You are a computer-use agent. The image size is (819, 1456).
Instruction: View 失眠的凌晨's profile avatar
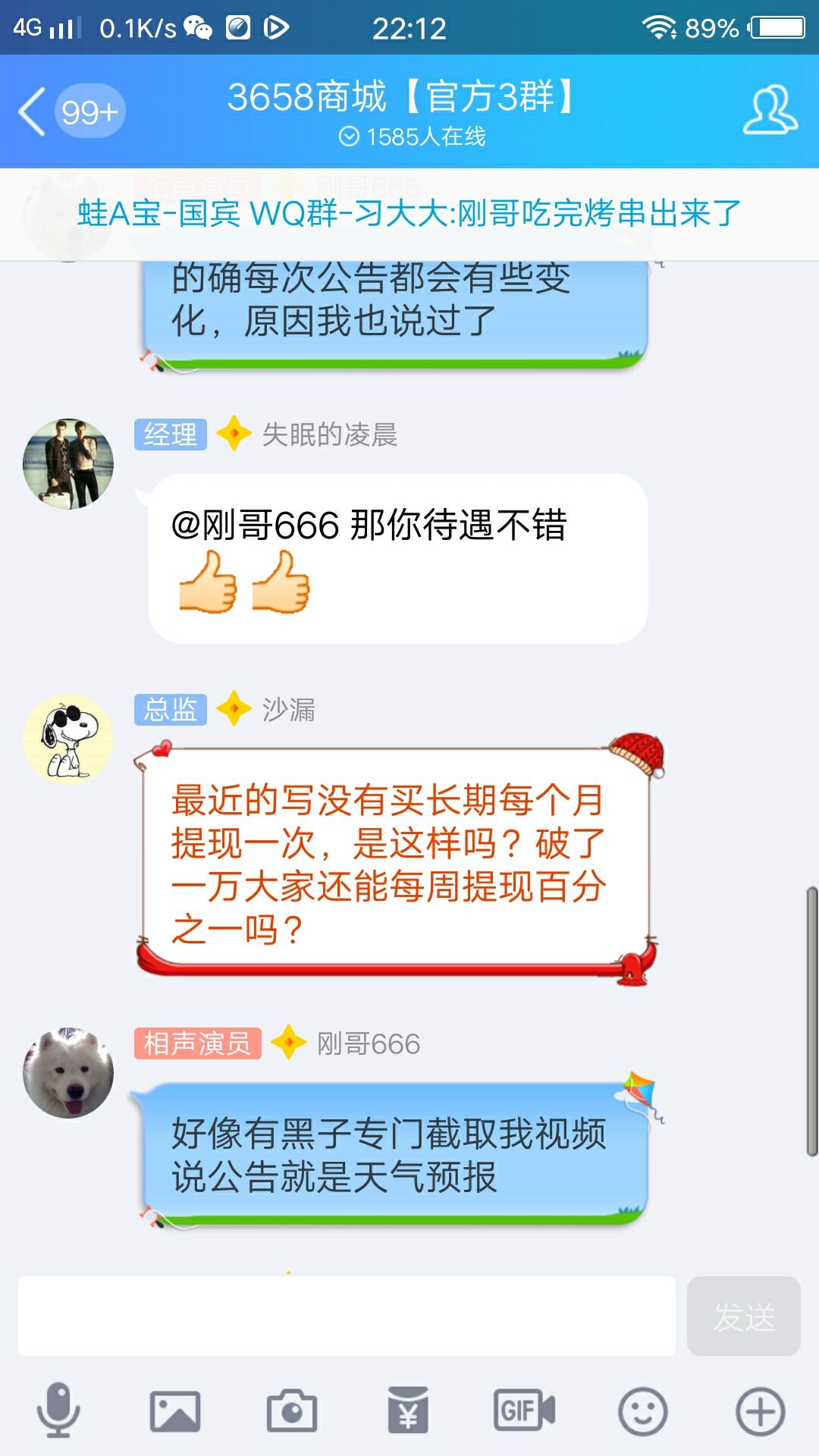point(68,463)
